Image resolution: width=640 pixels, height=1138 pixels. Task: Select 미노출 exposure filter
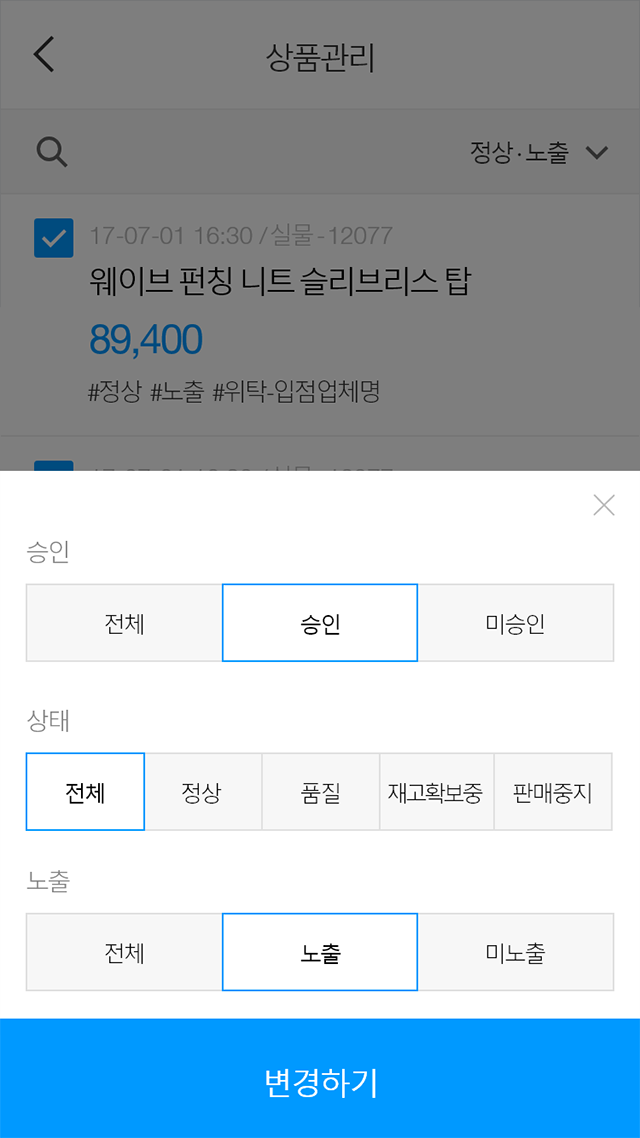coord(516,952)
